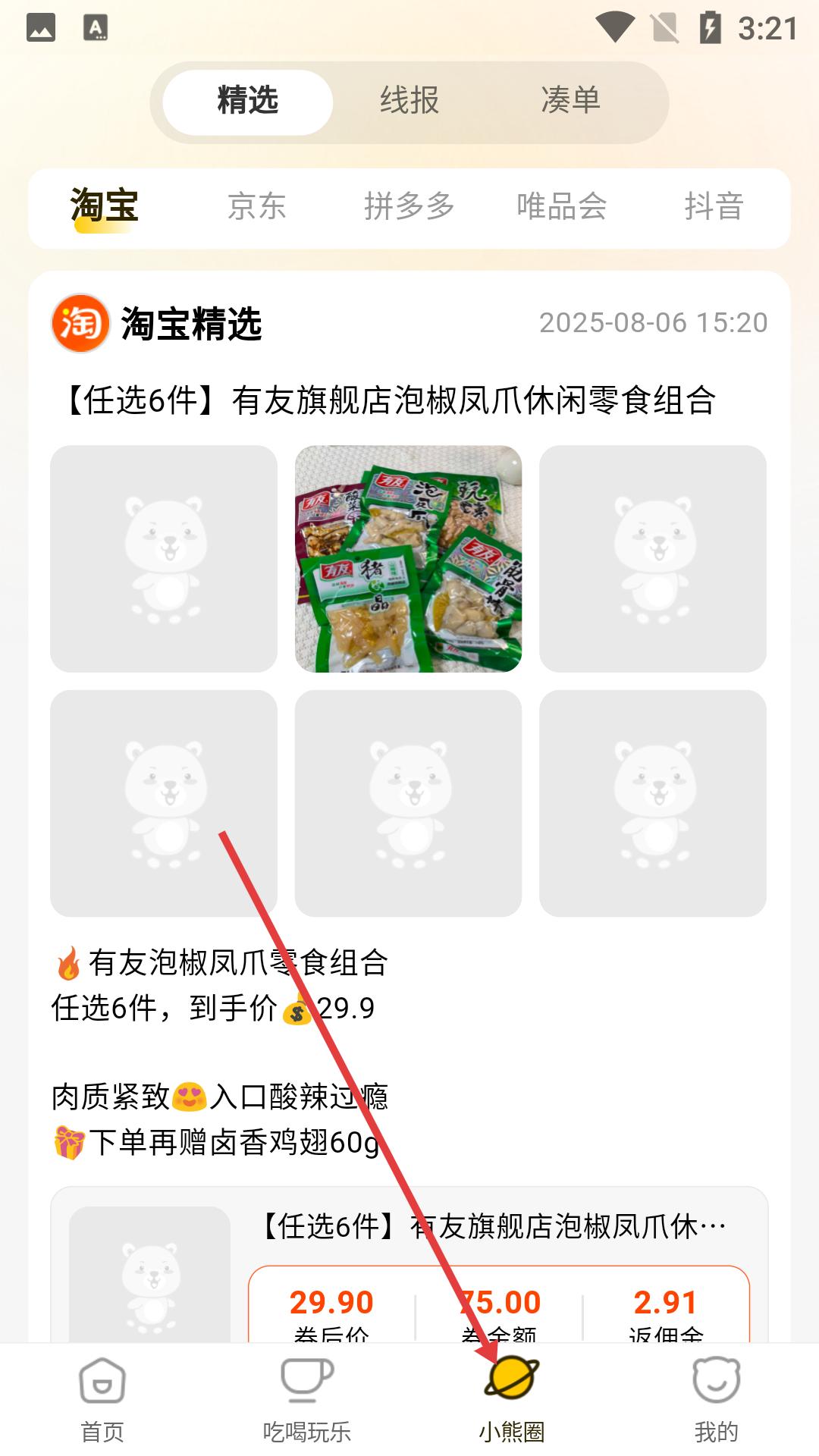Screen dimensions: 819x1456
Task: Select the 京东 platform tab
Action: 257,206
